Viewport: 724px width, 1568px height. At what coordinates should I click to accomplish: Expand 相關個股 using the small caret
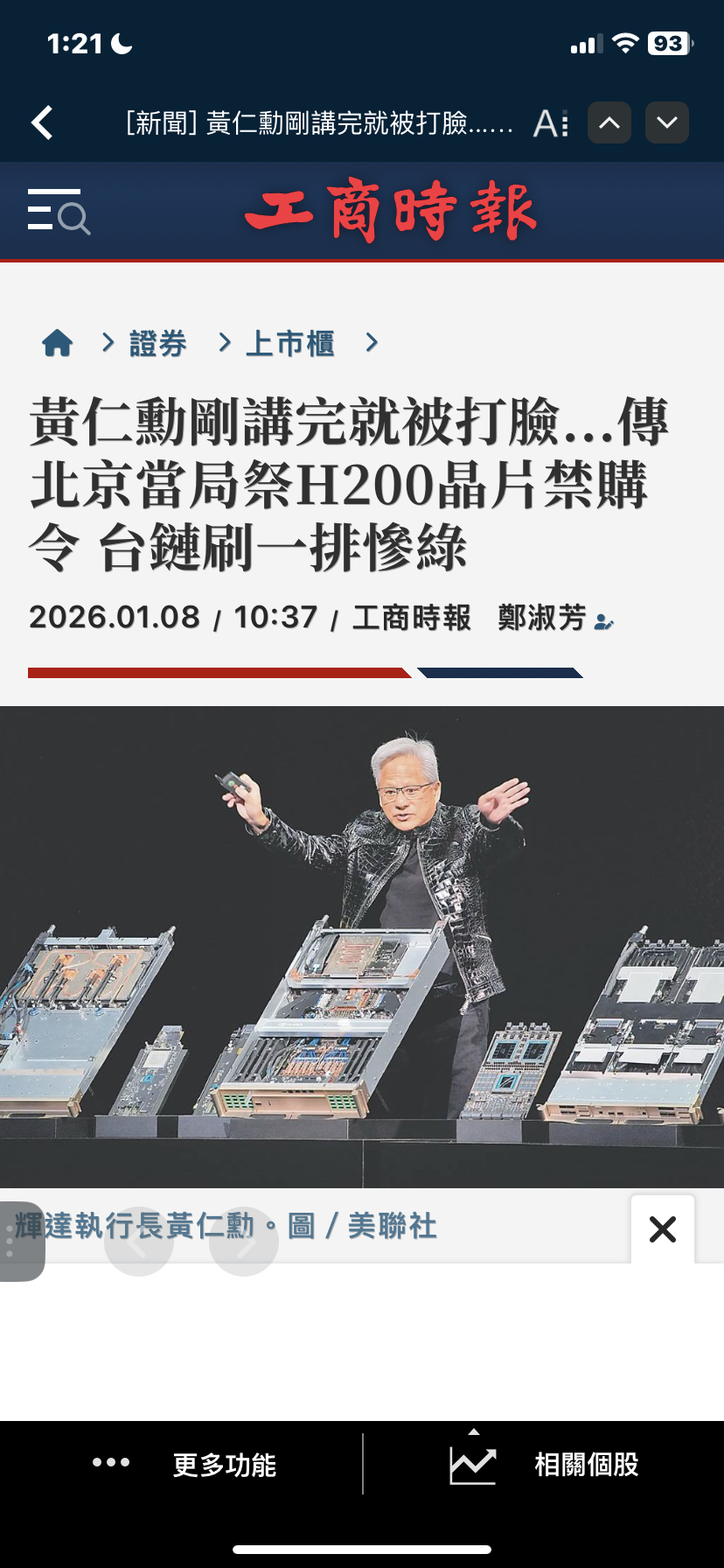pos(475,1431)
